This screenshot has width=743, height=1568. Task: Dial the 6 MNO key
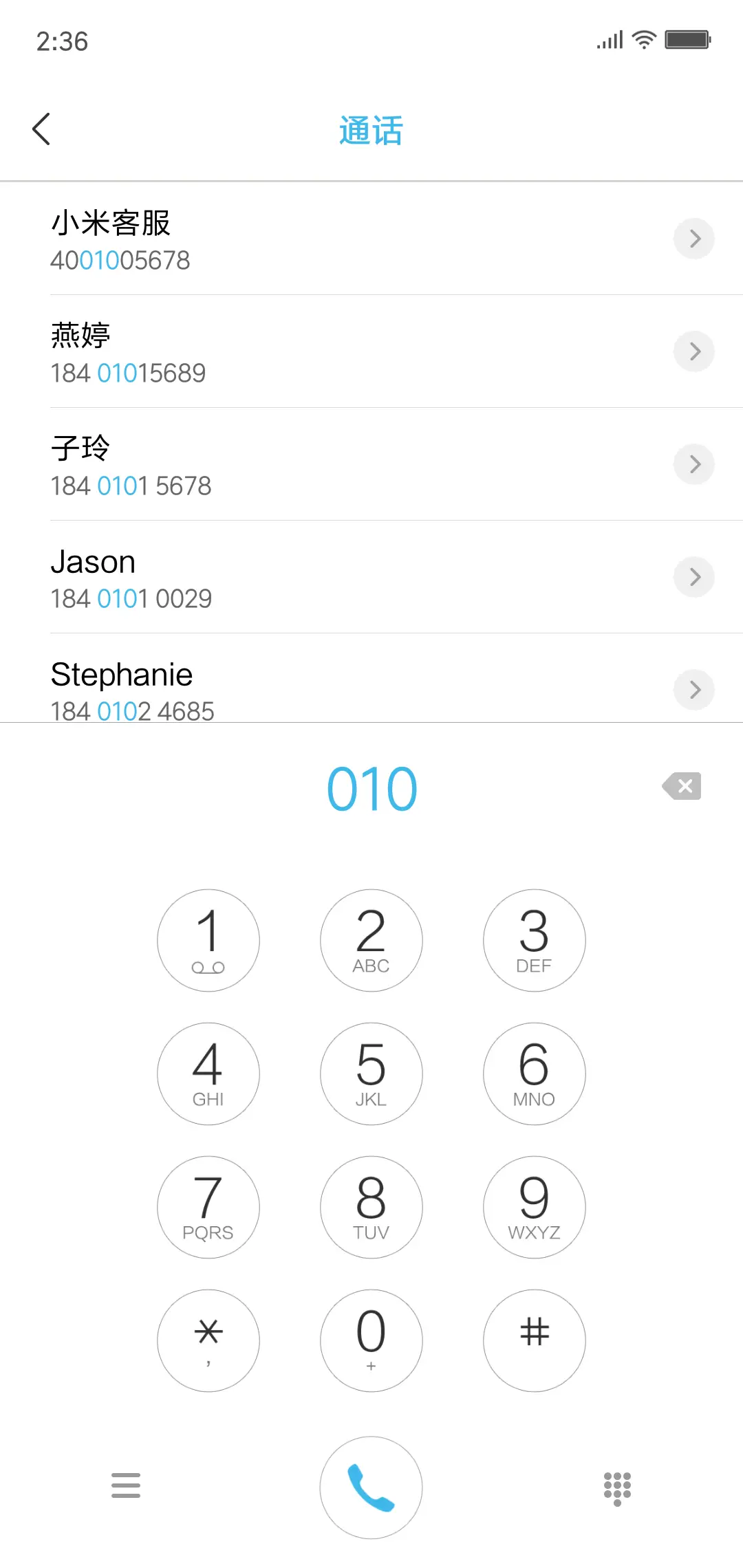[534, 1074]
